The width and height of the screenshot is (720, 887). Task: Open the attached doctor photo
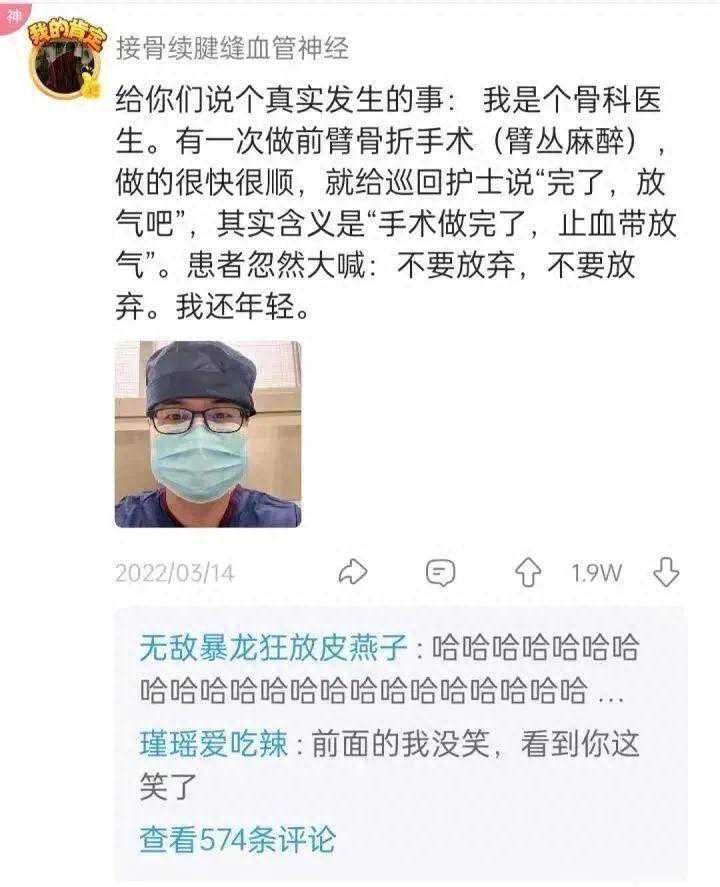point(207,434)
